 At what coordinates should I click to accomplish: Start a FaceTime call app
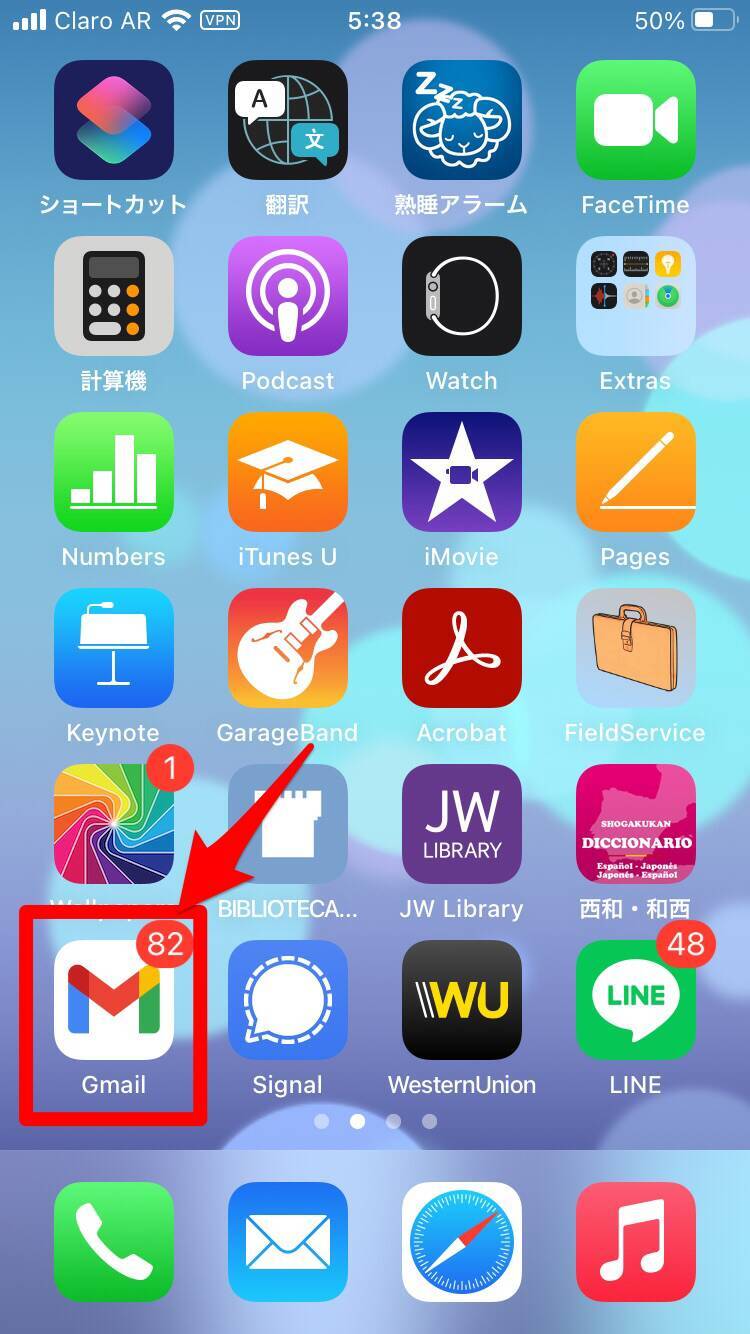coord(635,120)
